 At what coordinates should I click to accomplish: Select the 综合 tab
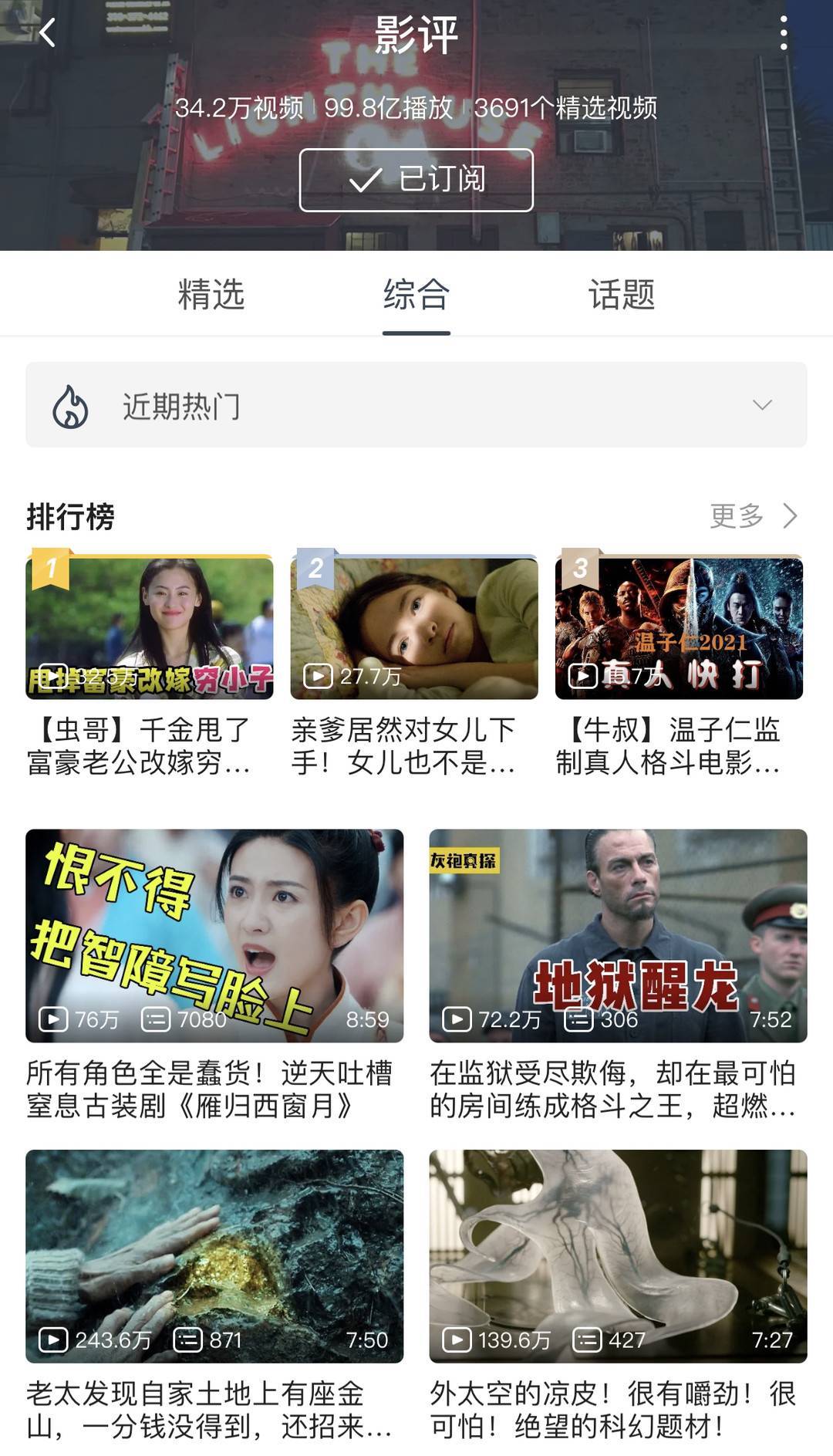click(416, 295)
